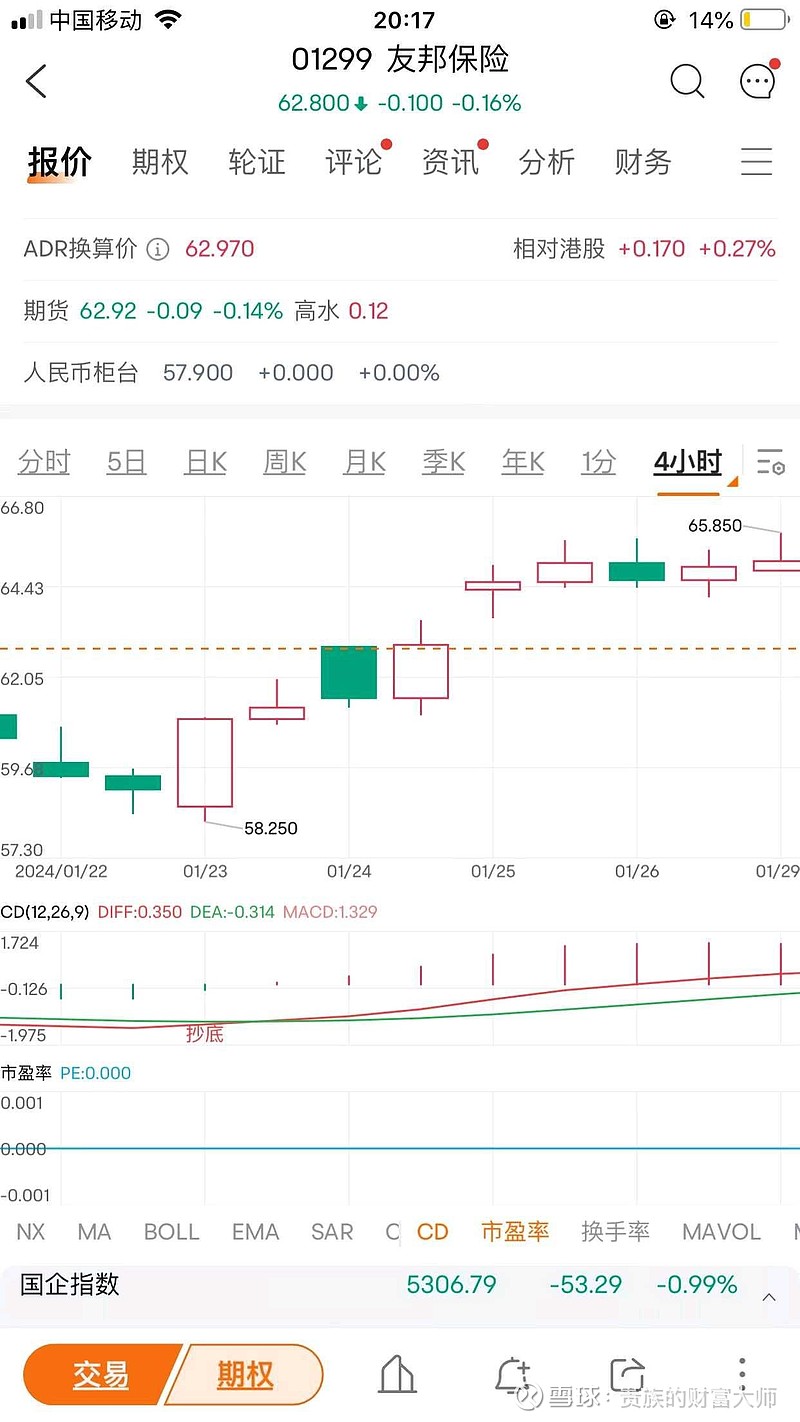Tap the 抄底 marker on the MACD panel
This screenshot has height=1422, width=800.
204,1034
